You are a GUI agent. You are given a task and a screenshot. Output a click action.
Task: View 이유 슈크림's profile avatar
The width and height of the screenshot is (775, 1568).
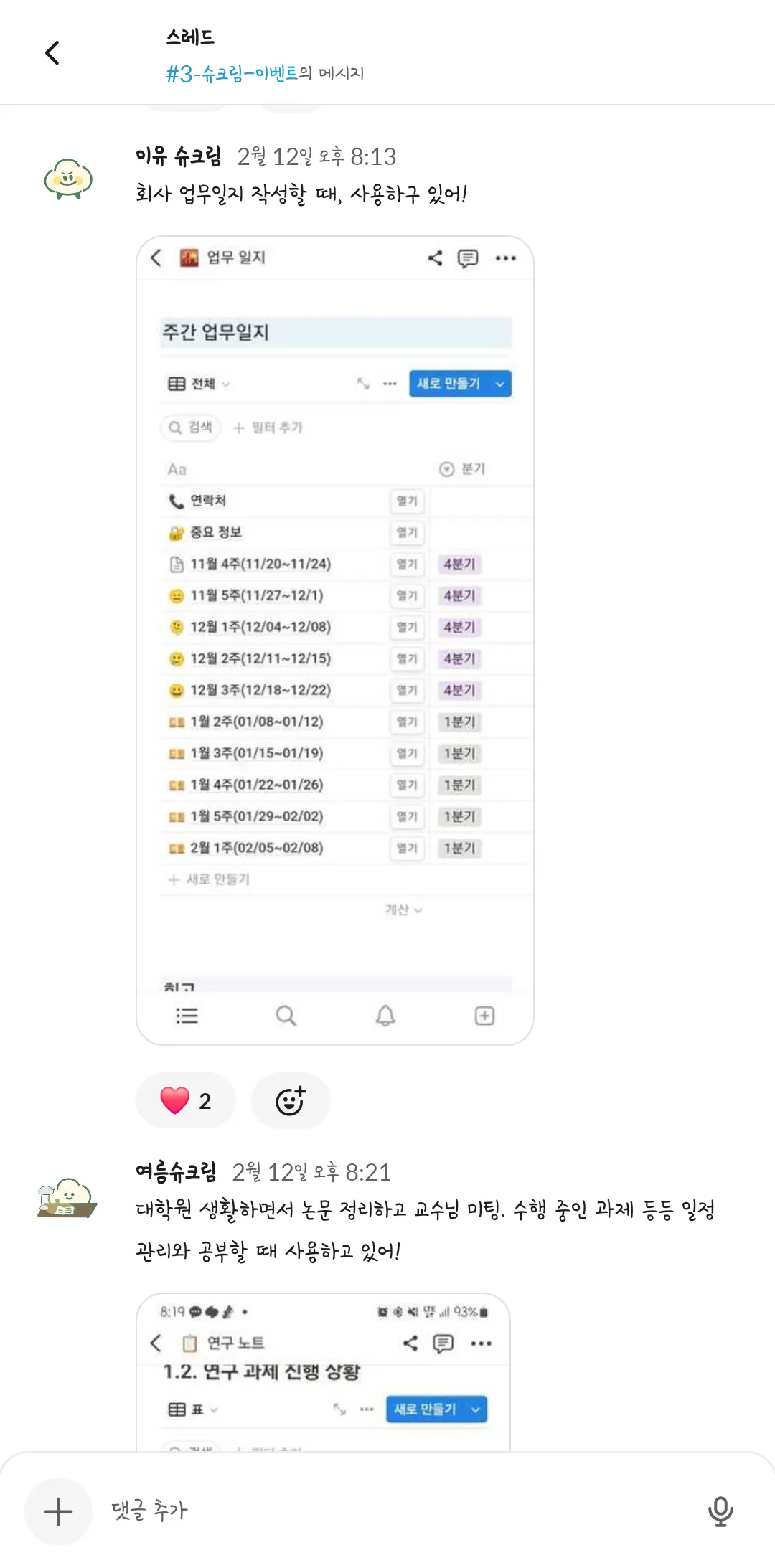coord(68,179)
